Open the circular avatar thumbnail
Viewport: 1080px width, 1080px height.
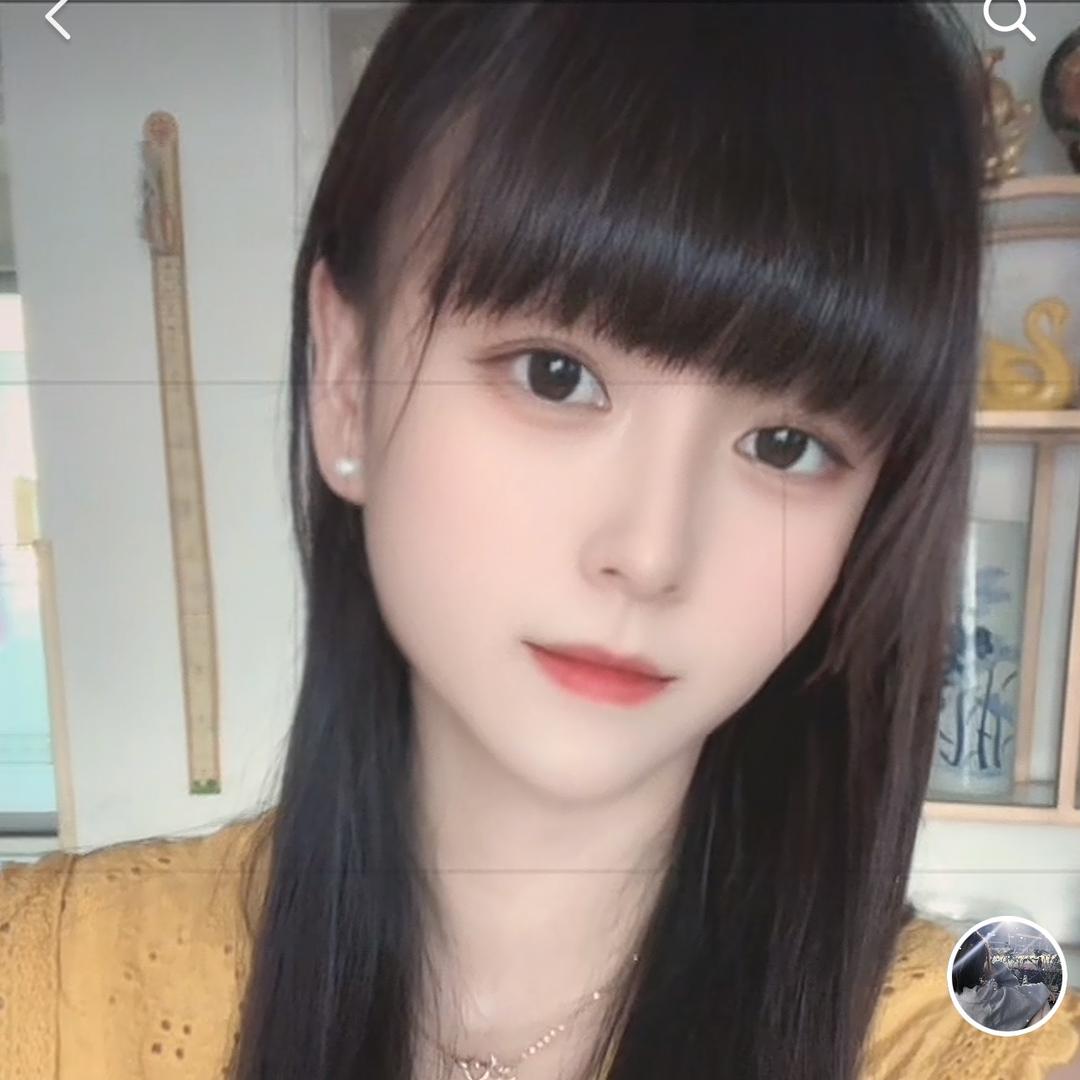1007,975
